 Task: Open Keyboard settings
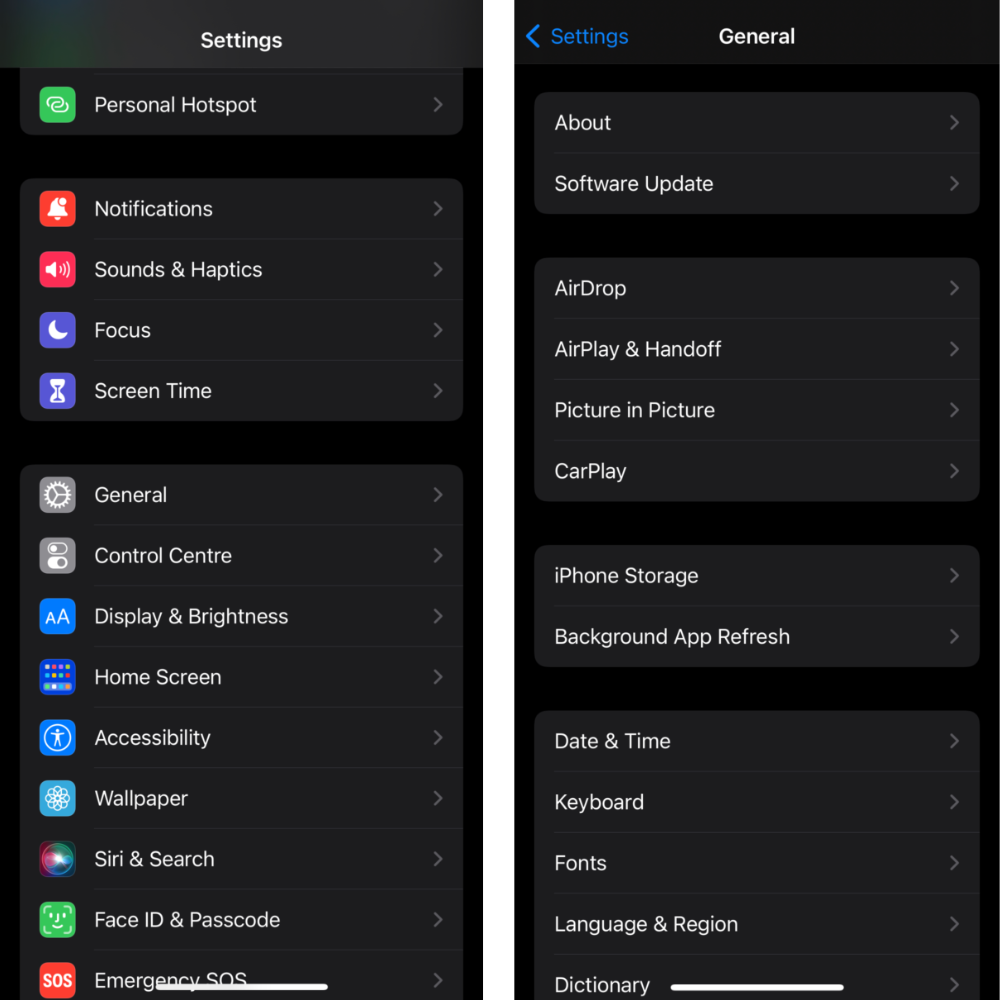pyautogui.click(x=756, y=802)
